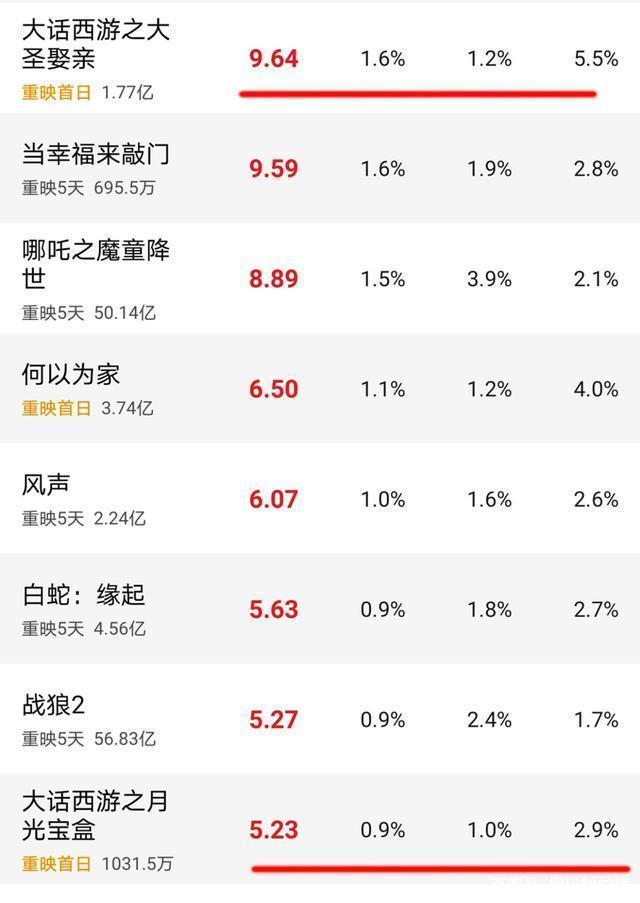Tap the 白蛇:缘起 row

(84, 596)
